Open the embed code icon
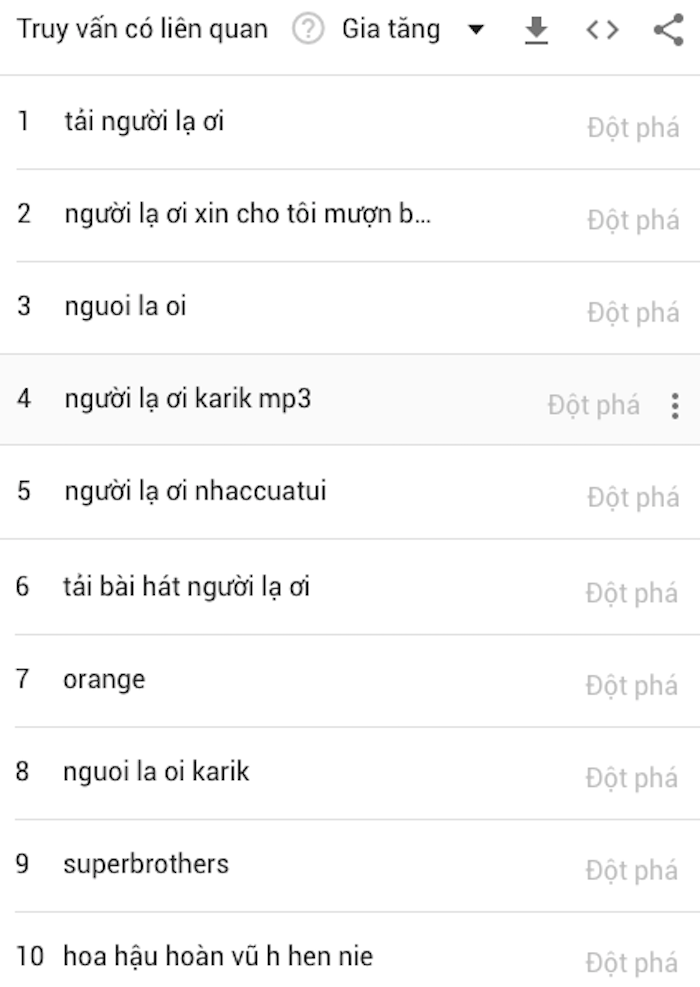This screenshot has height=987, width=700. pos(602,31)
